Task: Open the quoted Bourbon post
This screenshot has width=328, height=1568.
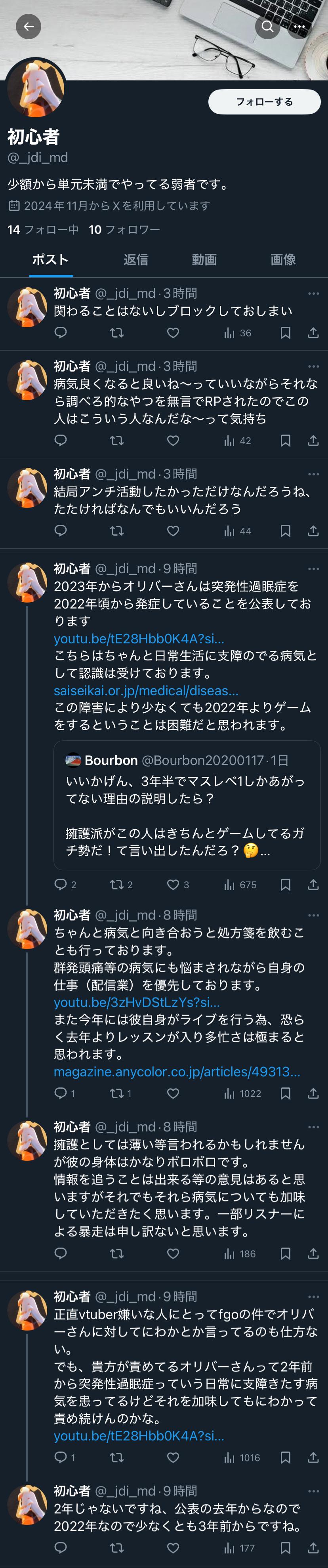Action: (187, 805)
